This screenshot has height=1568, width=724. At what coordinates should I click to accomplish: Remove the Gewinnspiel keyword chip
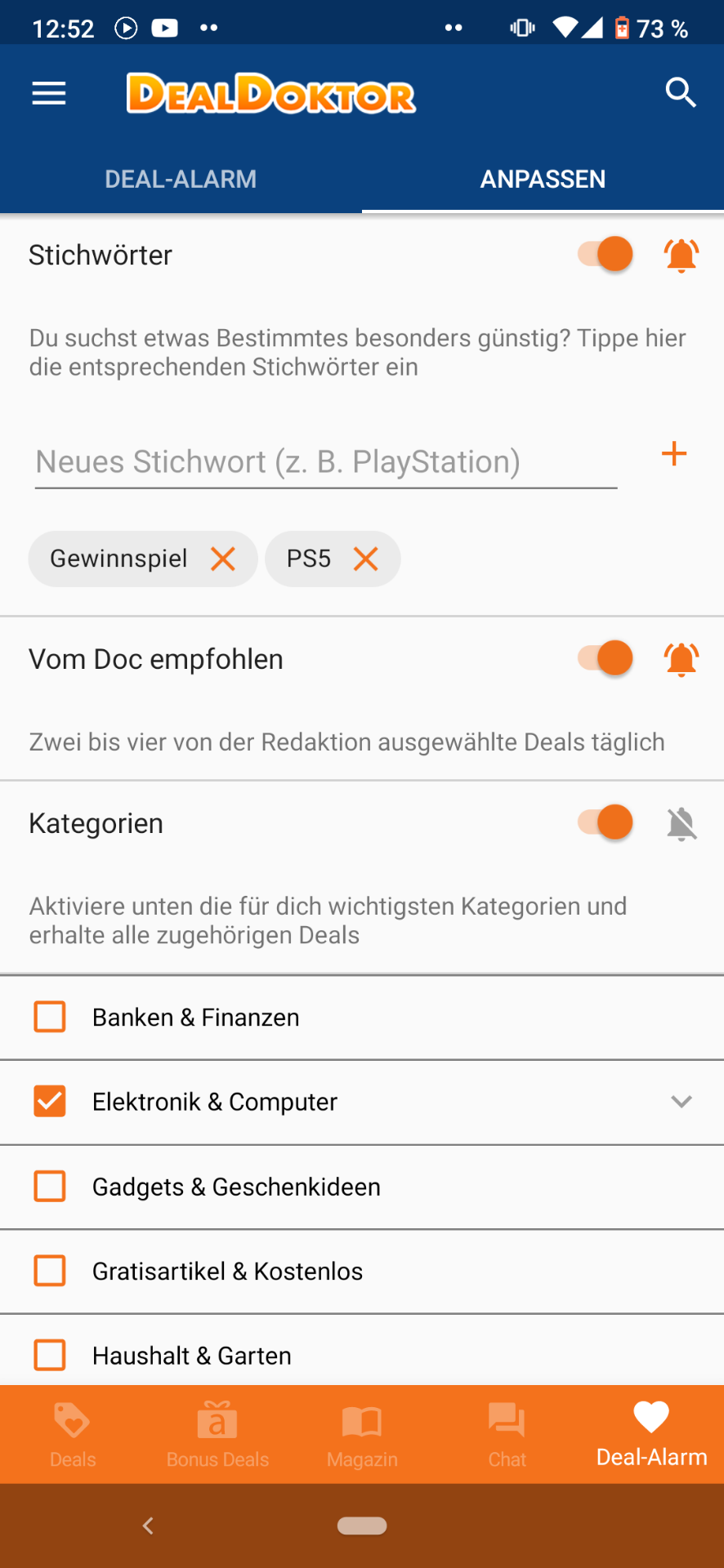[x=223, y=559]
